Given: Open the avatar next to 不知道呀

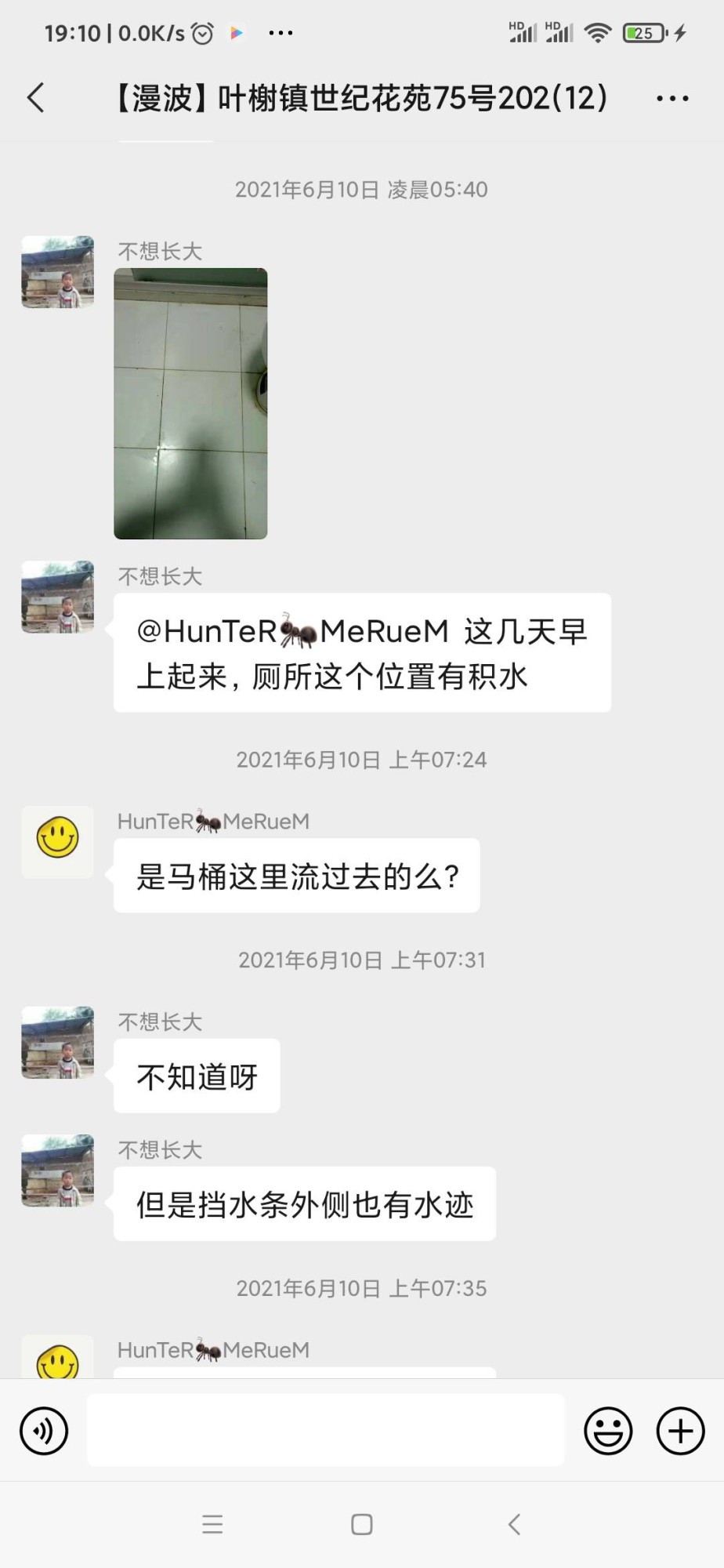Looking at the screenshot, I should [x=57, y=1043].
